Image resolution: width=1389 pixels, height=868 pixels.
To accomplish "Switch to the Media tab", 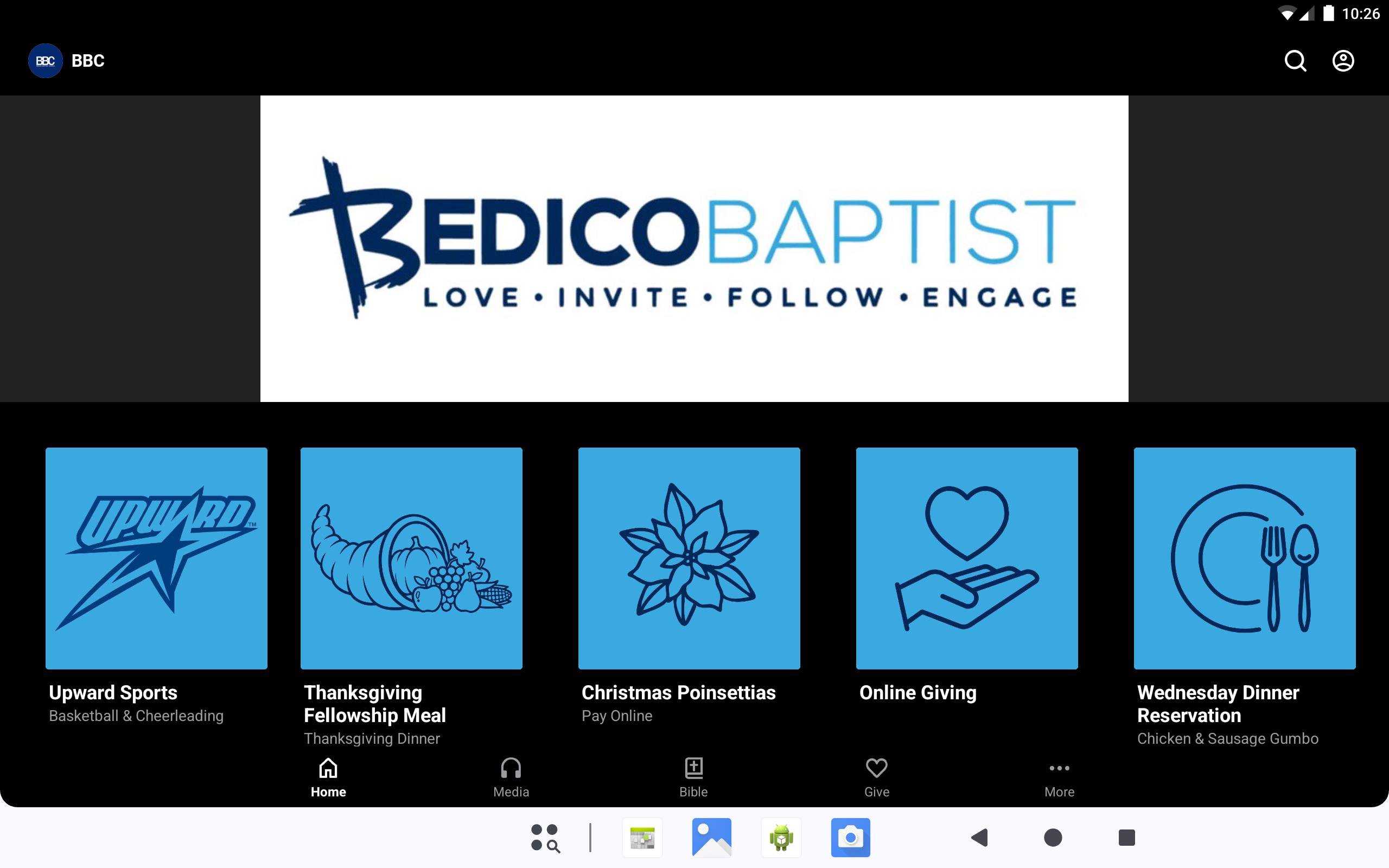I will 511,777.
